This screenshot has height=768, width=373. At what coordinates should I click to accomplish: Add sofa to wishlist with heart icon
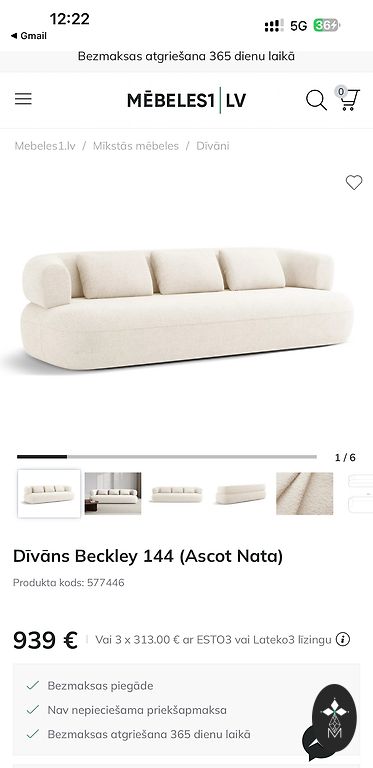[354, 183]
